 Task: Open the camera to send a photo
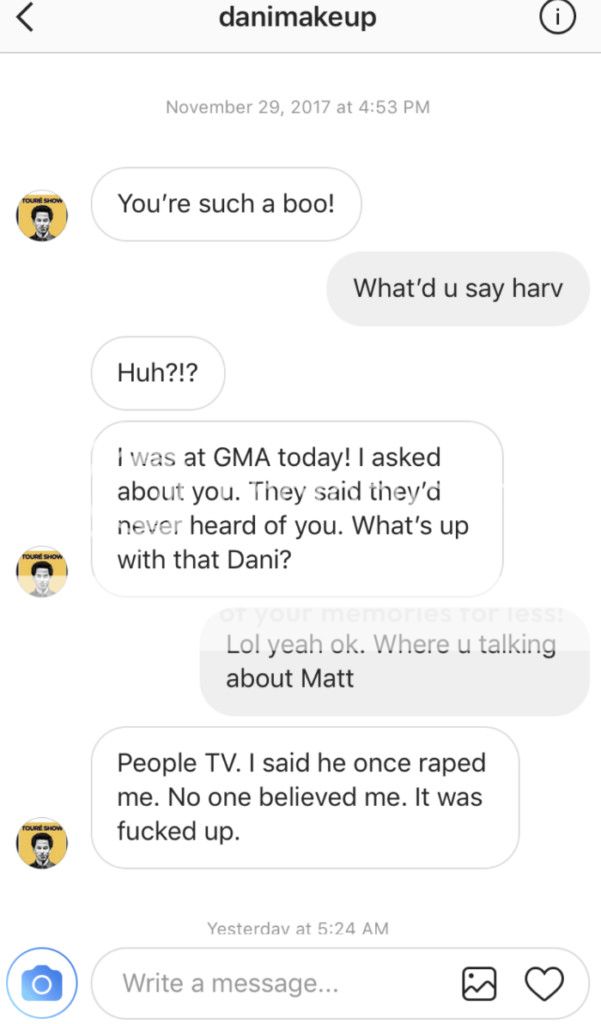pyautogui.click(x=41, y=984)
